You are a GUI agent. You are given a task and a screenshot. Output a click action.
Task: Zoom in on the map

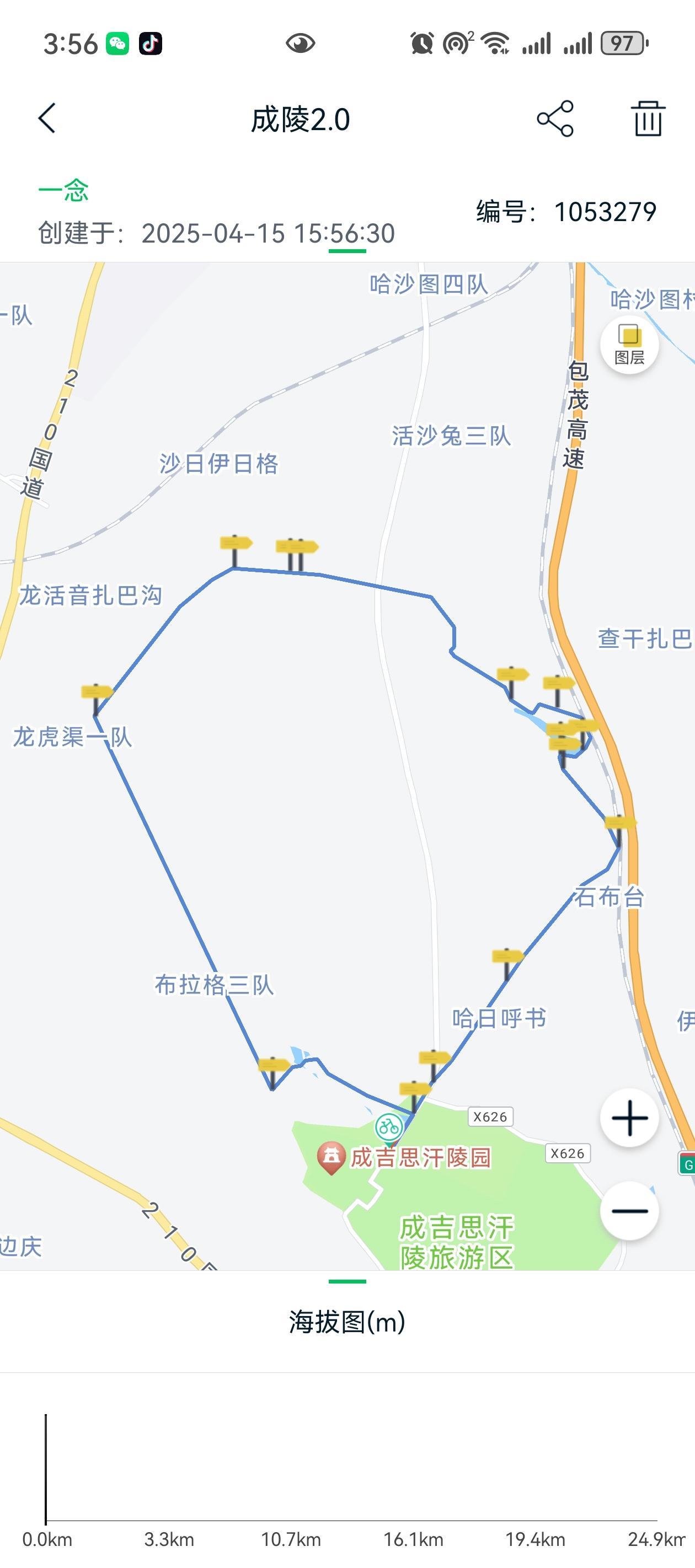[629, 1118]
